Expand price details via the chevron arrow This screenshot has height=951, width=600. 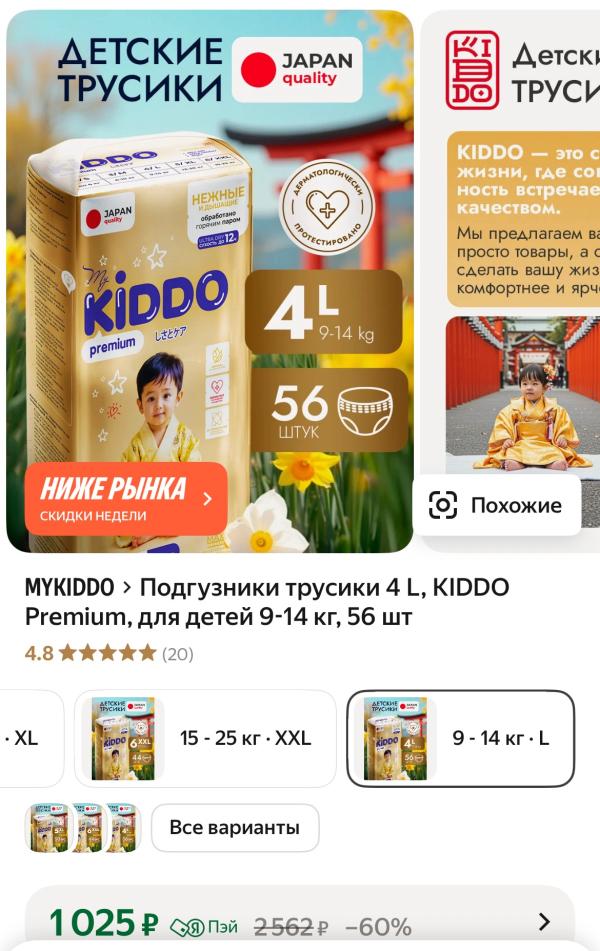coord(544,922)
